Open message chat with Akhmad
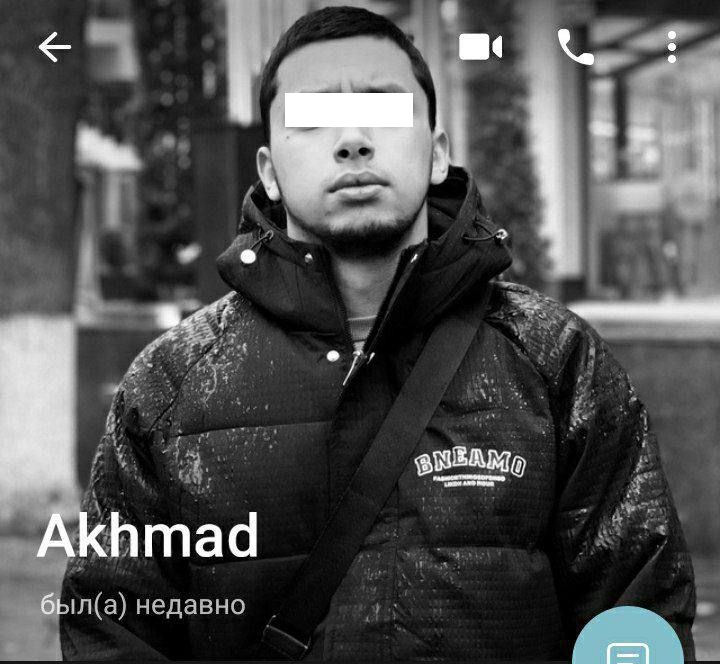Image resolution: width=720 pixels, height=664 pixels. (x=628, y=643)
